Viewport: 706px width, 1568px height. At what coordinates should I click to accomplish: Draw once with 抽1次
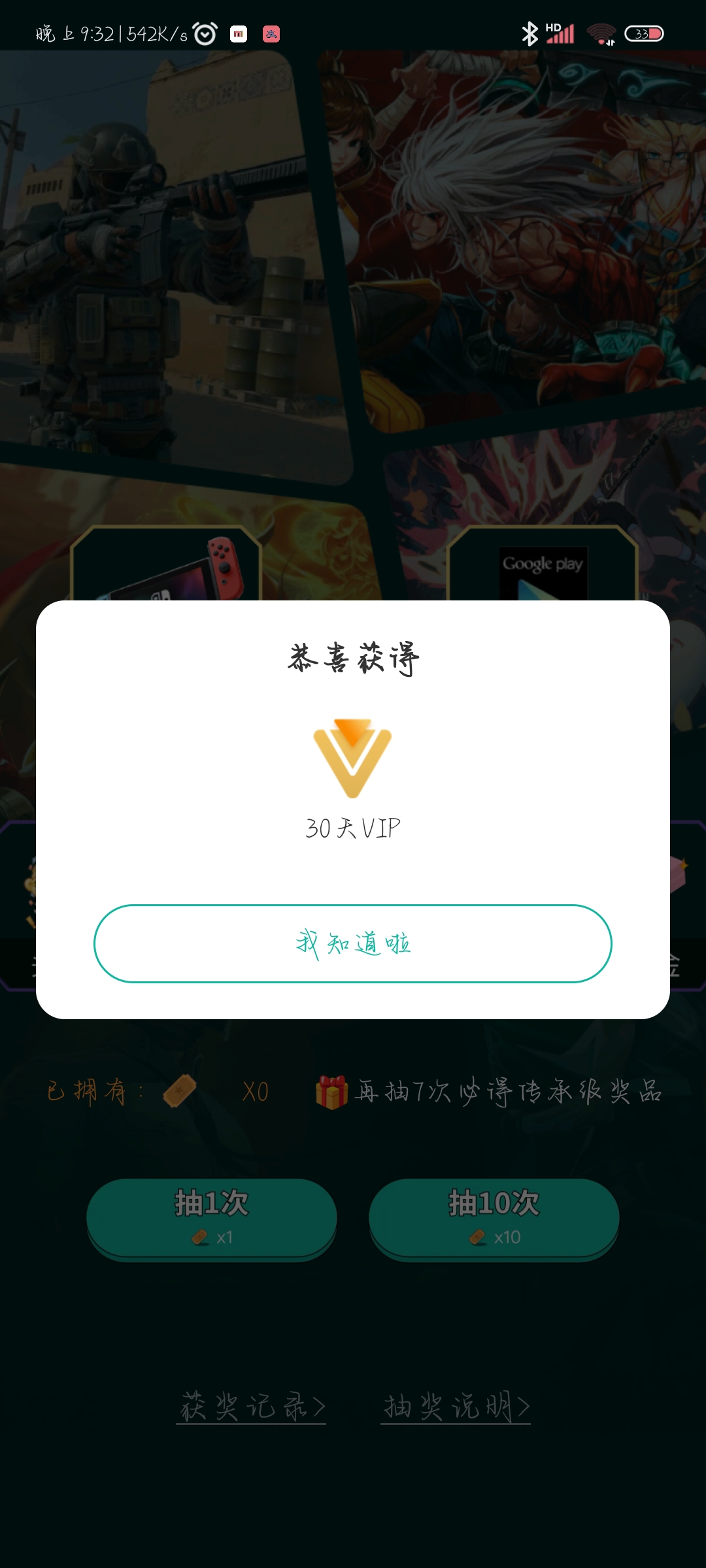coord(212,1218)
